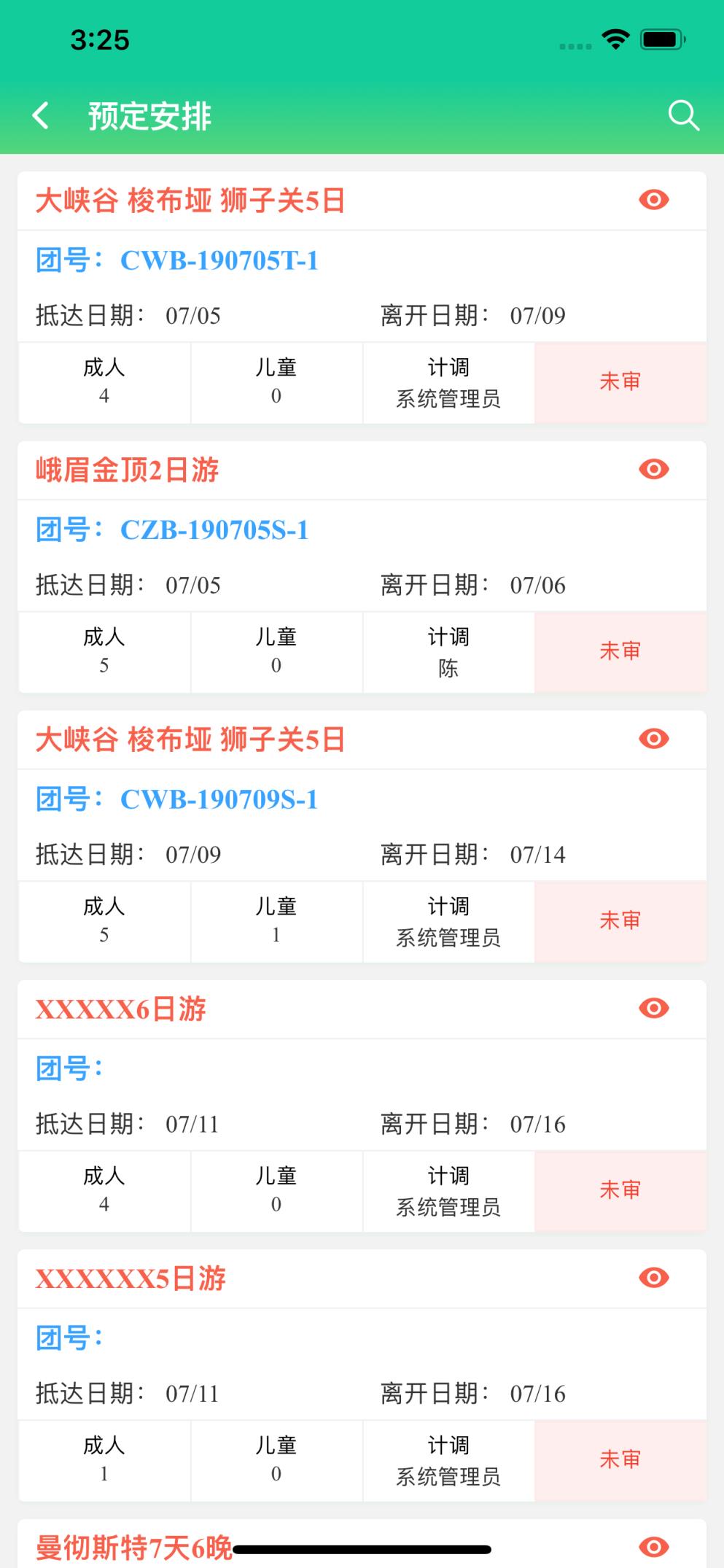The image size is (724, 1568).
Task: Click the eye icon on 峨眉金顶2日游
Action: (x=654, y=470)
